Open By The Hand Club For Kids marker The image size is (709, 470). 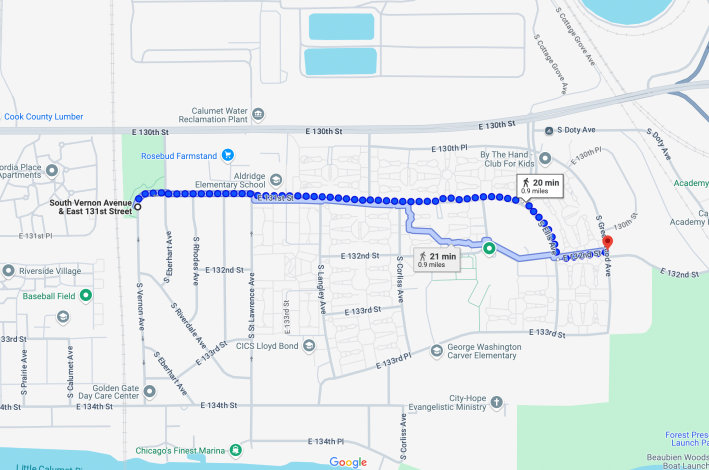coord(545,158)
